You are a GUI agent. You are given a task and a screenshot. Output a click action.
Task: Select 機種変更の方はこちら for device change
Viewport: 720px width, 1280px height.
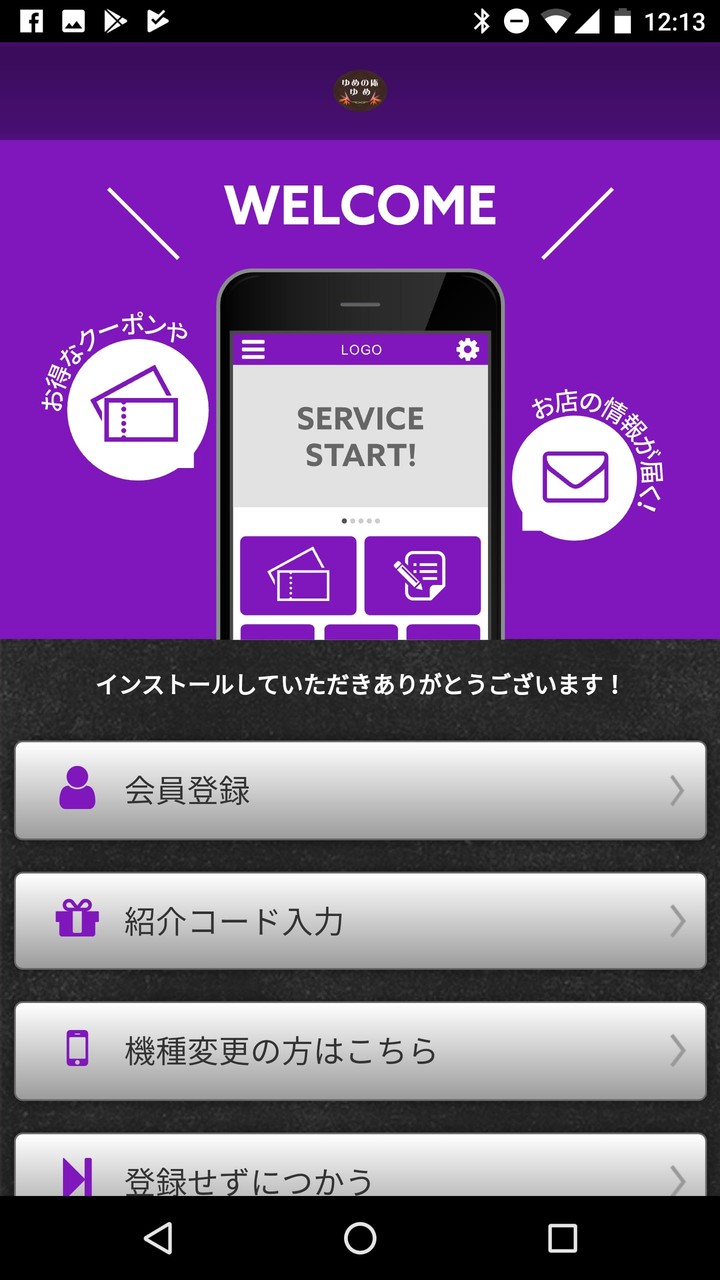[360, 1051]
